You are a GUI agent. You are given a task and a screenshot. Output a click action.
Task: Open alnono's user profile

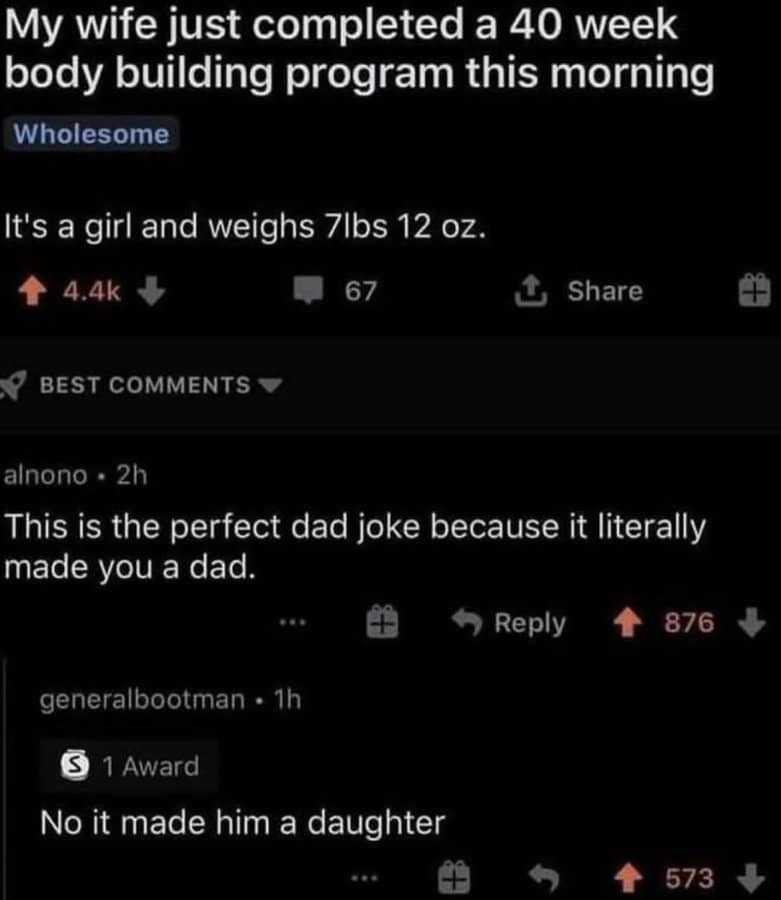point(47,476)
